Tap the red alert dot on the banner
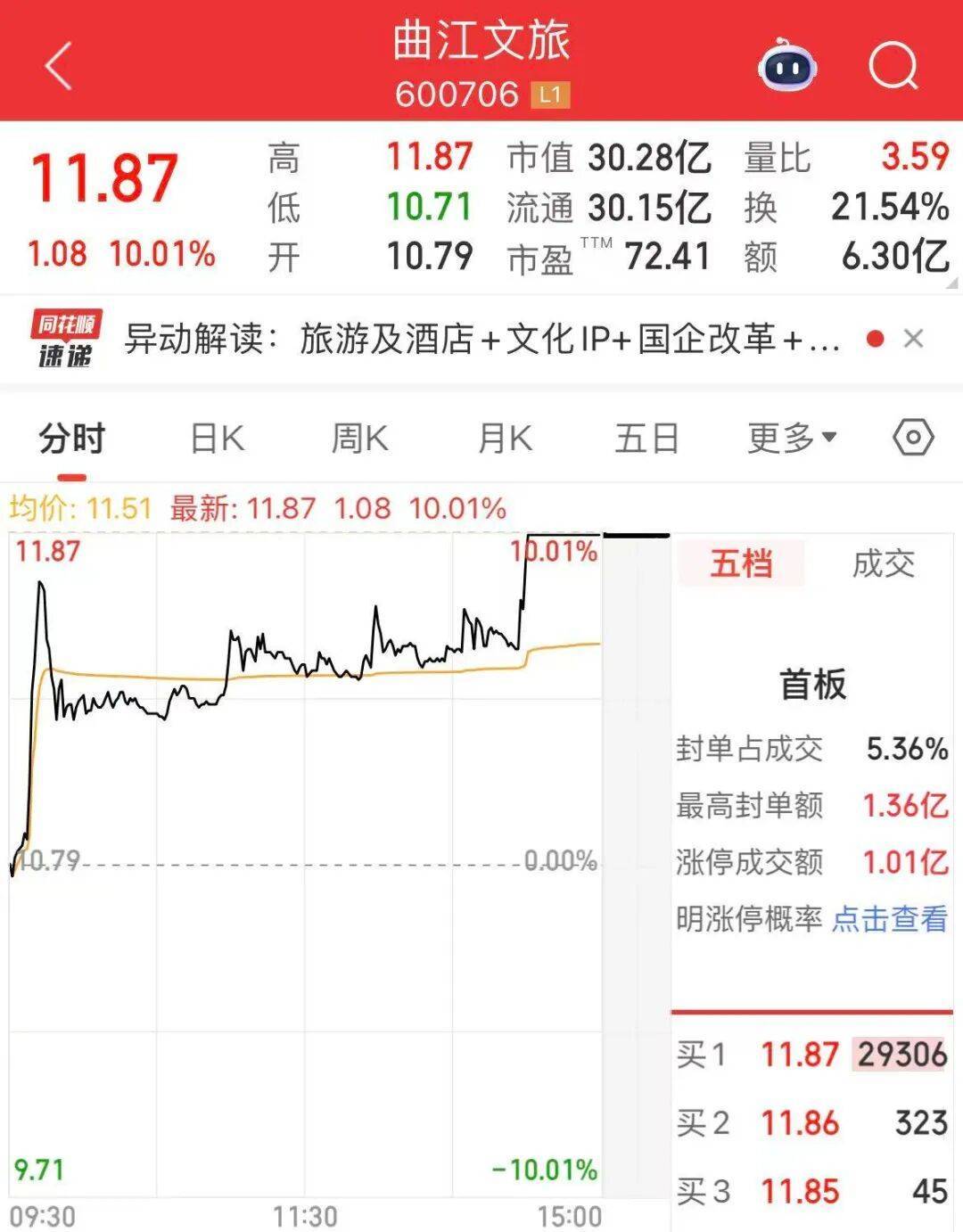The image size is (963, 1232). point(875,340)
